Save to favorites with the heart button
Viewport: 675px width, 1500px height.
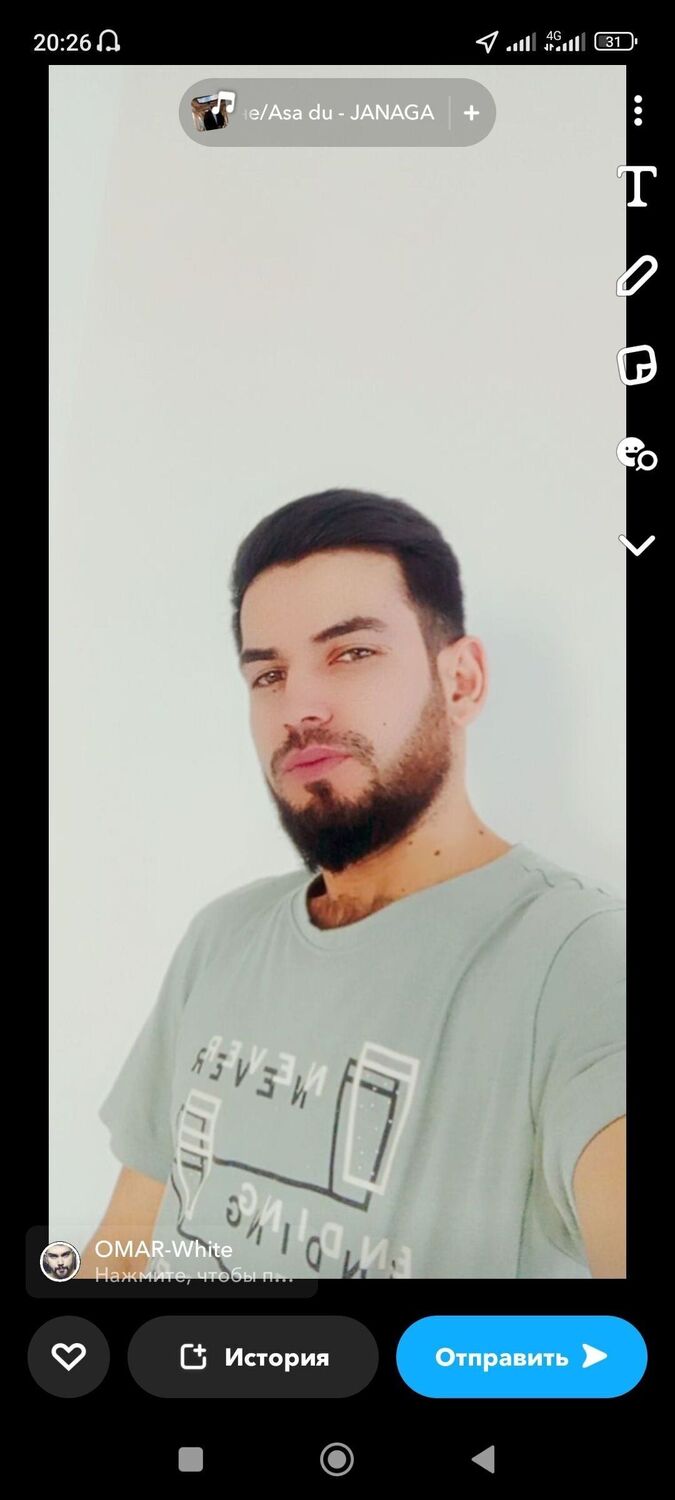[x=69, y=1357]
